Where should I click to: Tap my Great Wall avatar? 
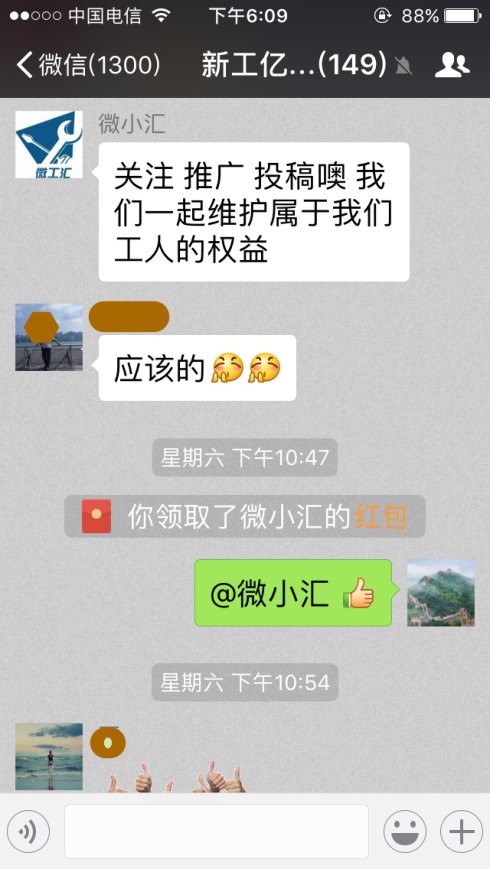(441, 593)
